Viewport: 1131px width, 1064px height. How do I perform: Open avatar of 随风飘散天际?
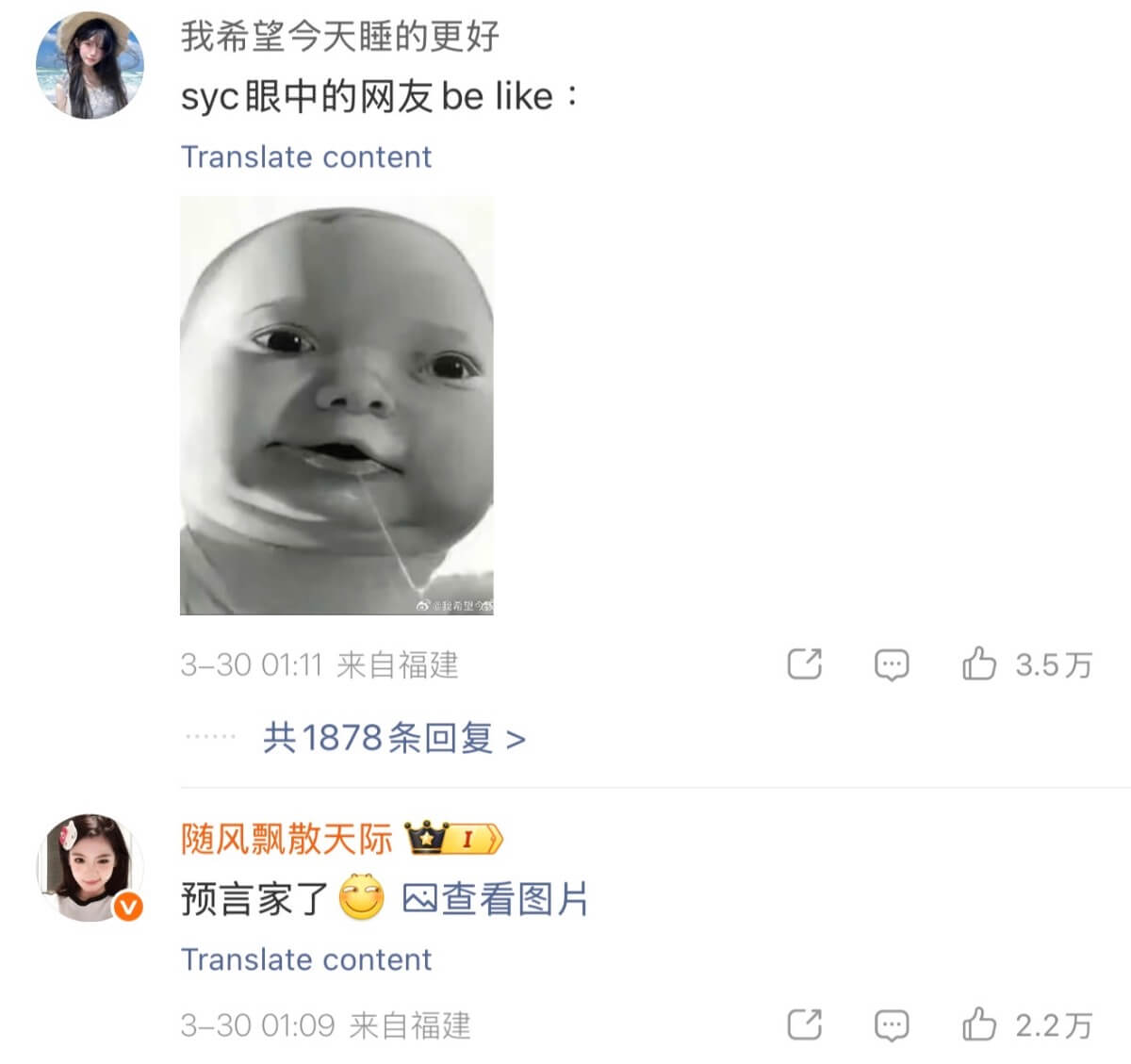(90, 867)
